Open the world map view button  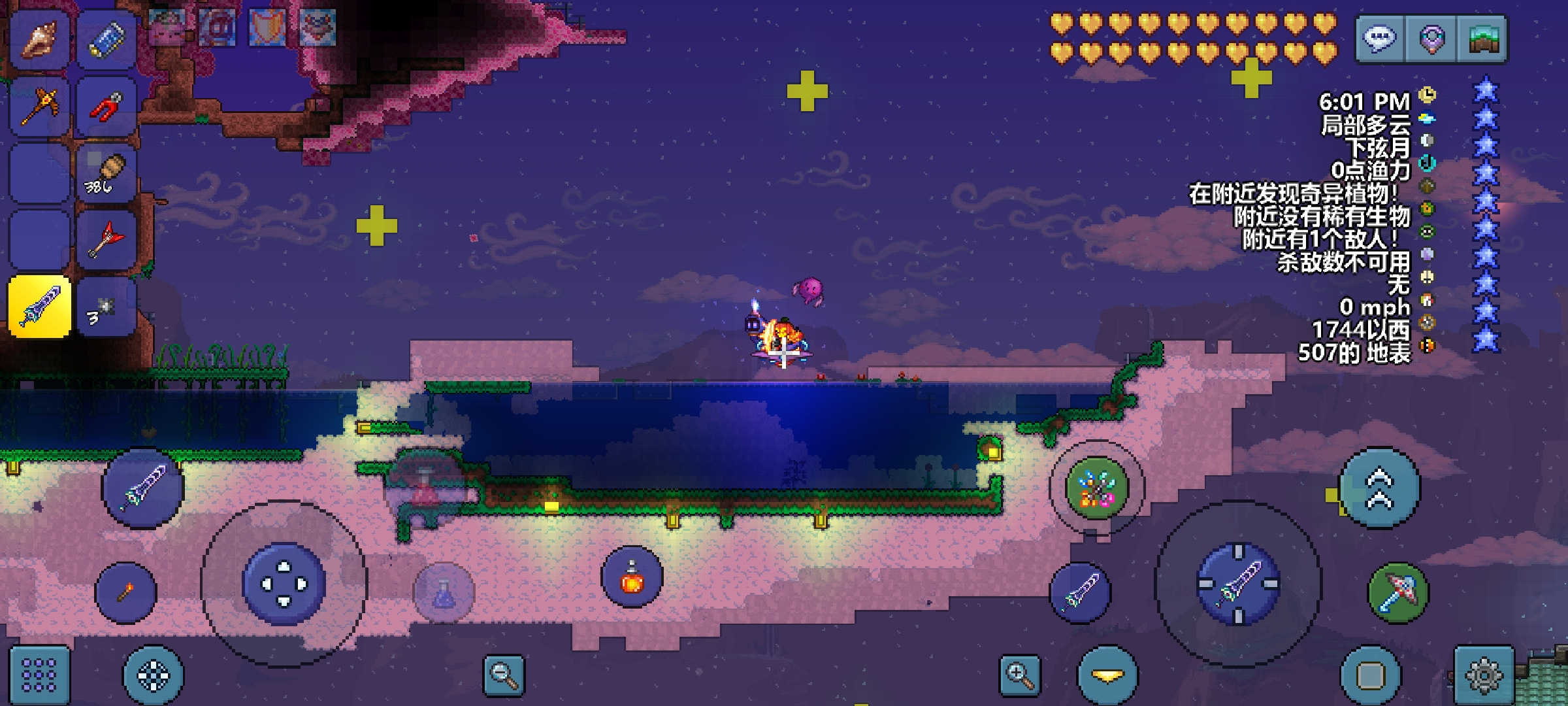point(1482,39)
